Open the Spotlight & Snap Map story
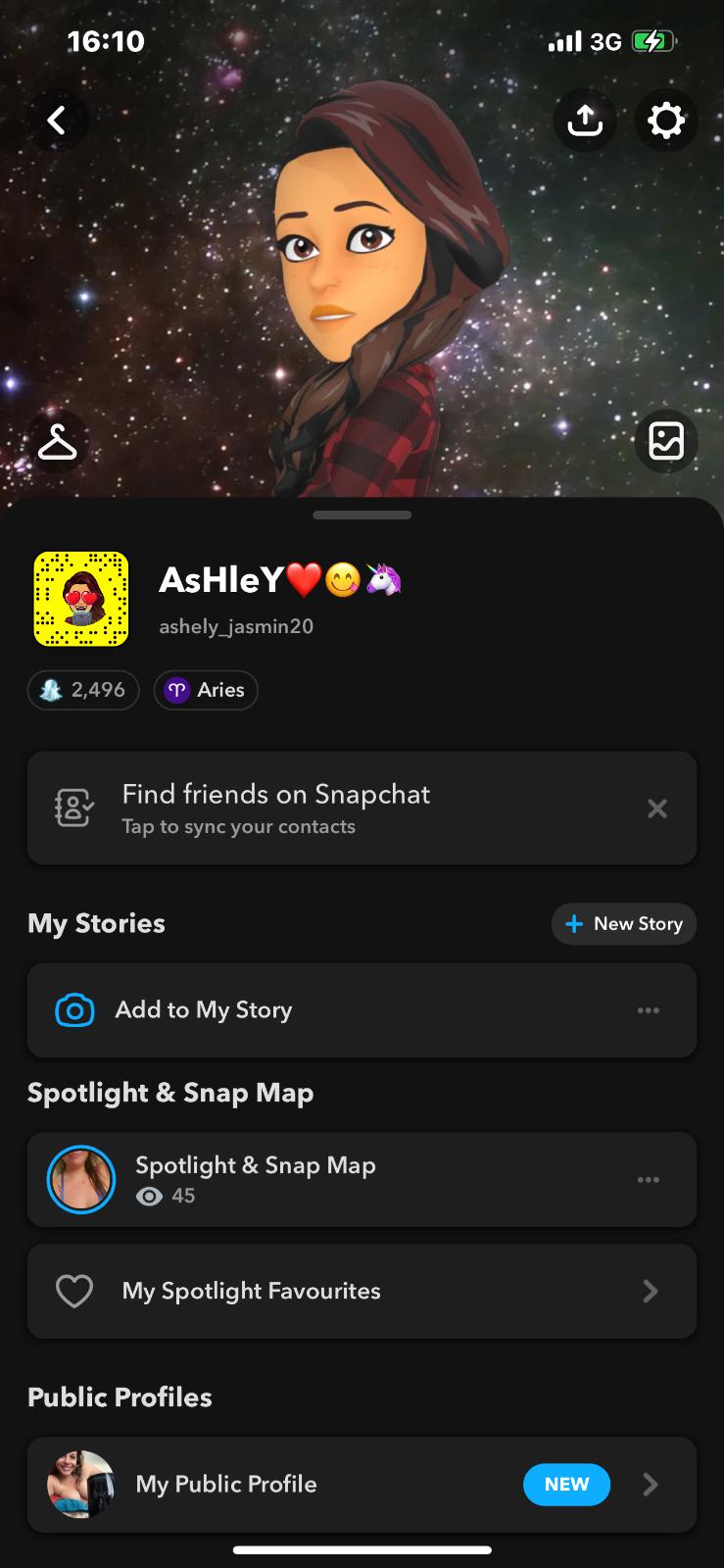 coord(255,1179)
